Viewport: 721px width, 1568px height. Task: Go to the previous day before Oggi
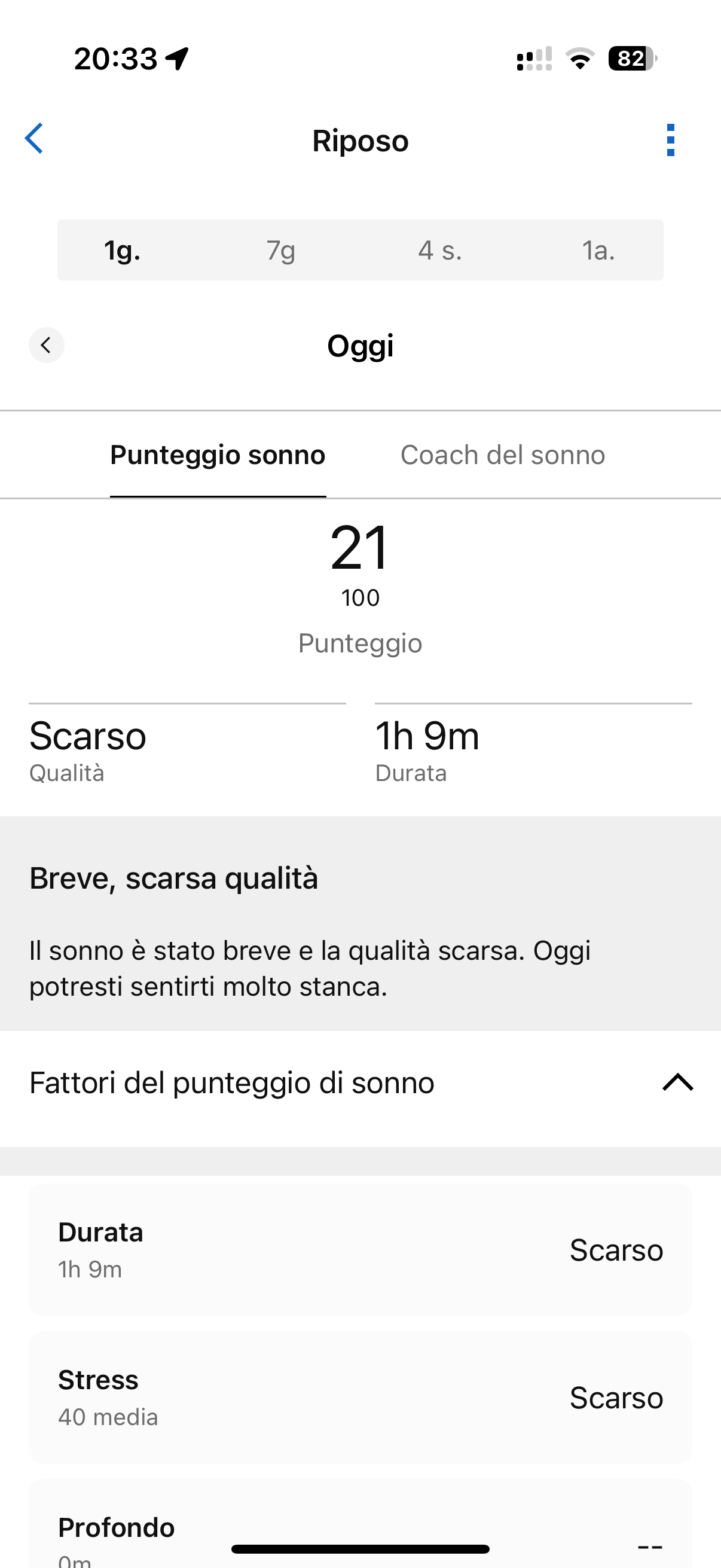coord(46,345)
